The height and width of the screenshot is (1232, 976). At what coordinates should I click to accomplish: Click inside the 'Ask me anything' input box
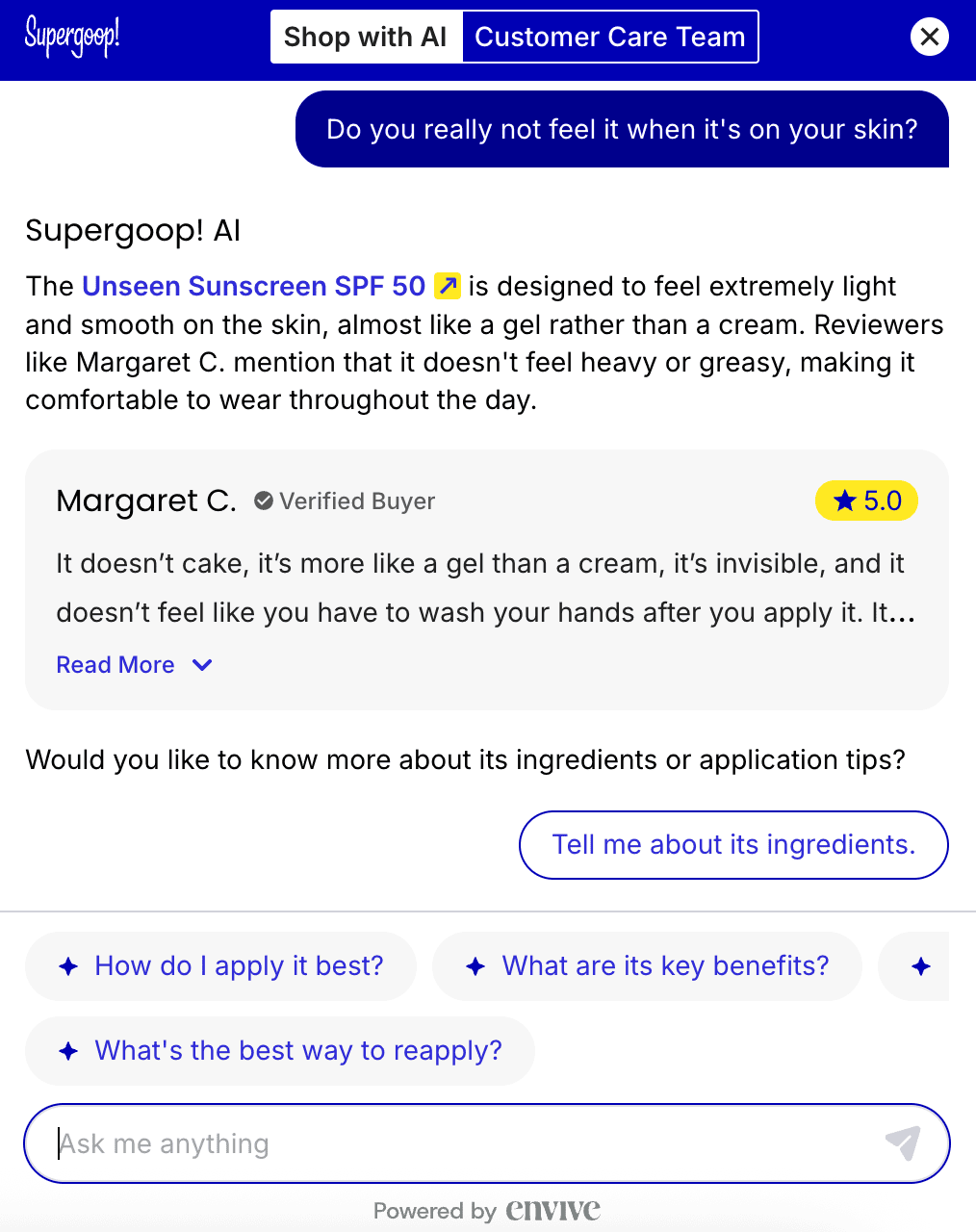point(385,1143)
